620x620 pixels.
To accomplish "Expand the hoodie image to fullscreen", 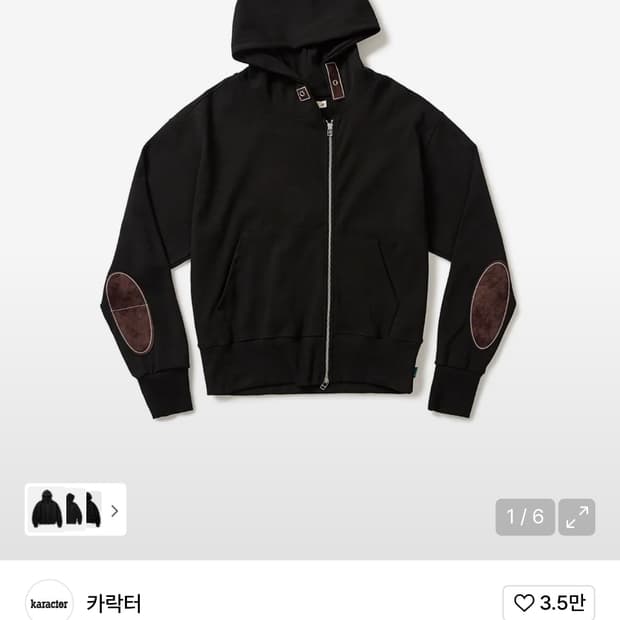I will 577,517.
